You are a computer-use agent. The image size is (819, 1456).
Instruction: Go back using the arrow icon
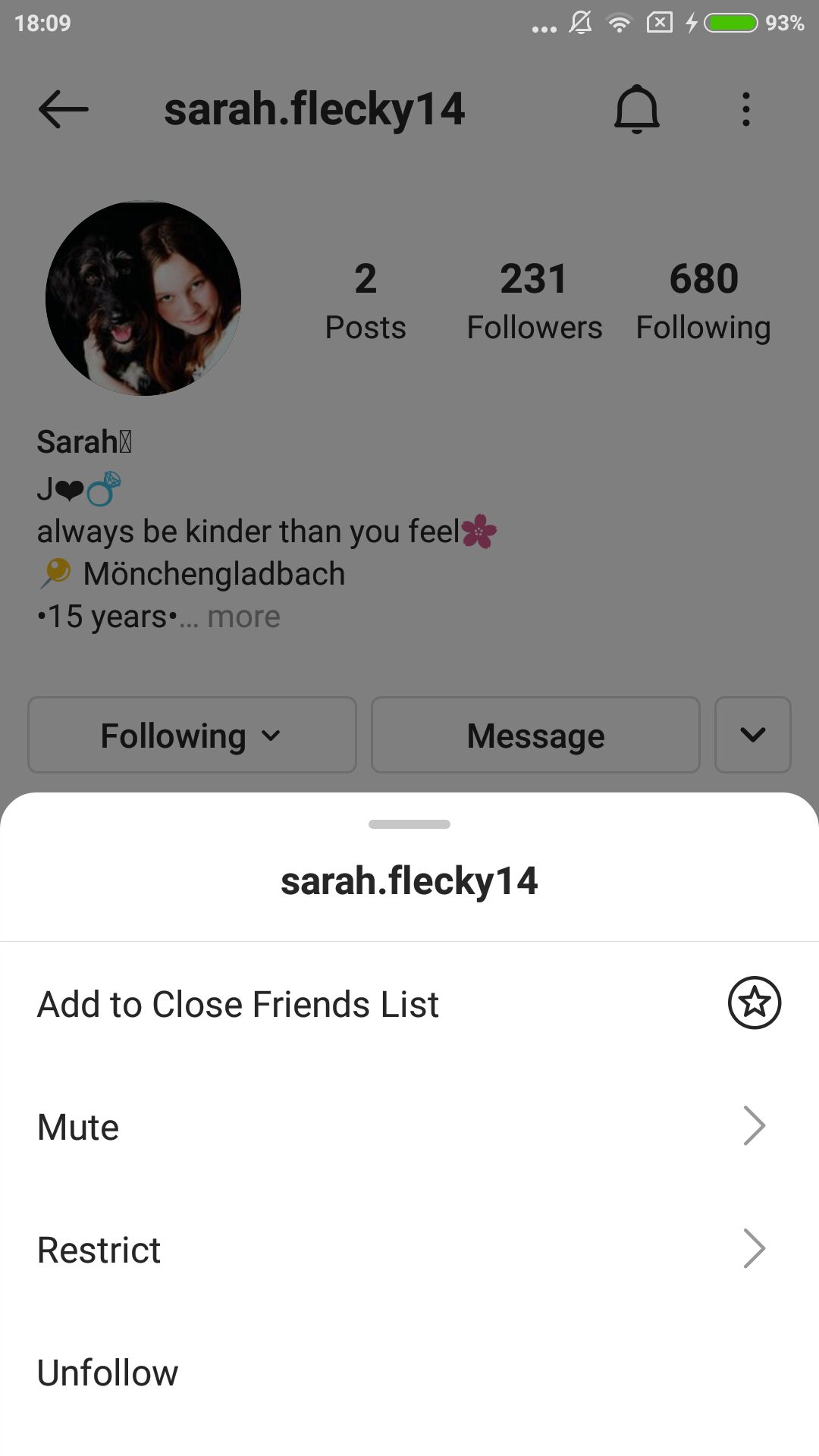click(64, 109)
